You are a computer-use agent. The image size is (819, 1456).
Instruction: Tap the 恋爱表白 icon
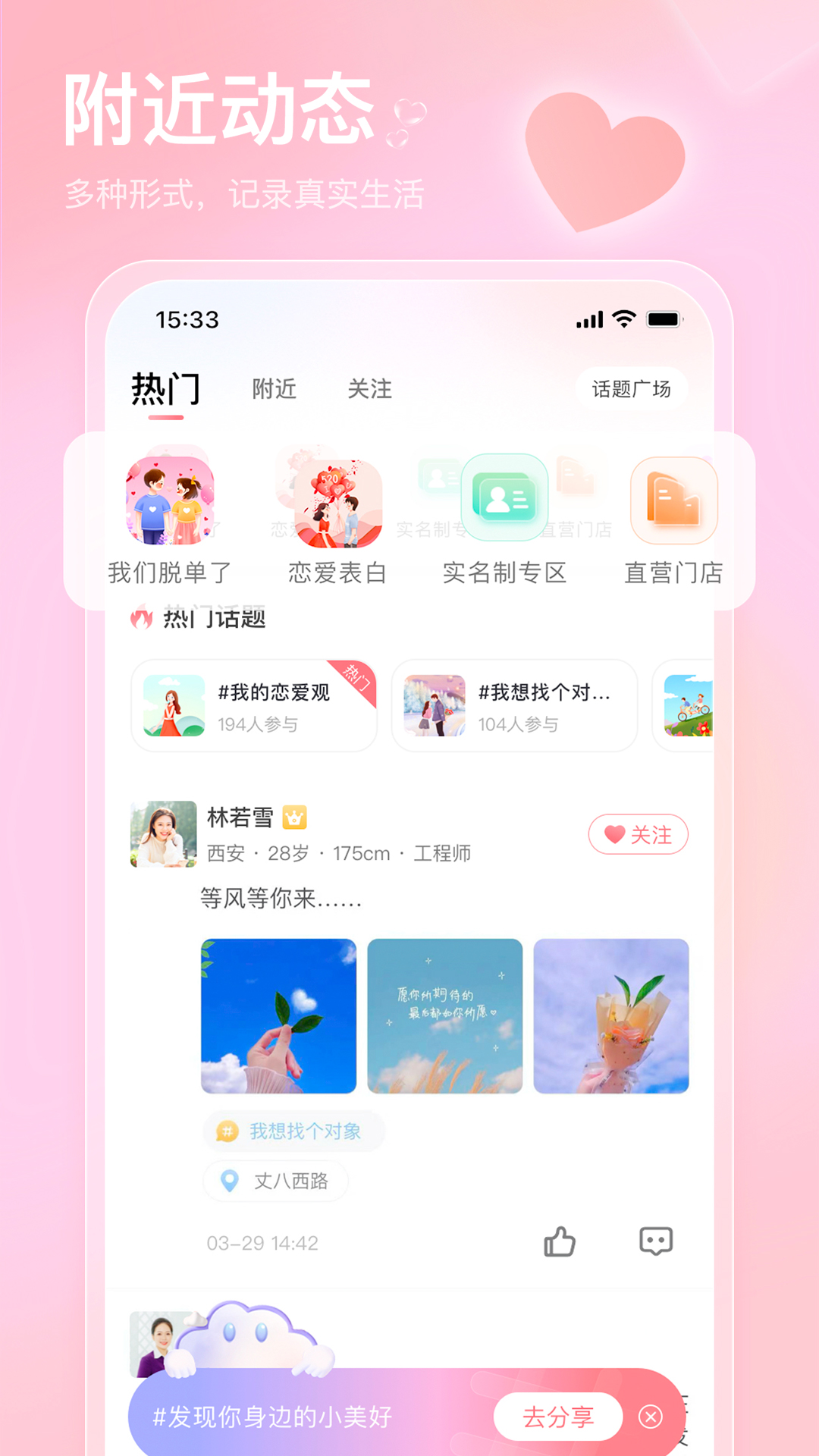(x=336, y=500)
